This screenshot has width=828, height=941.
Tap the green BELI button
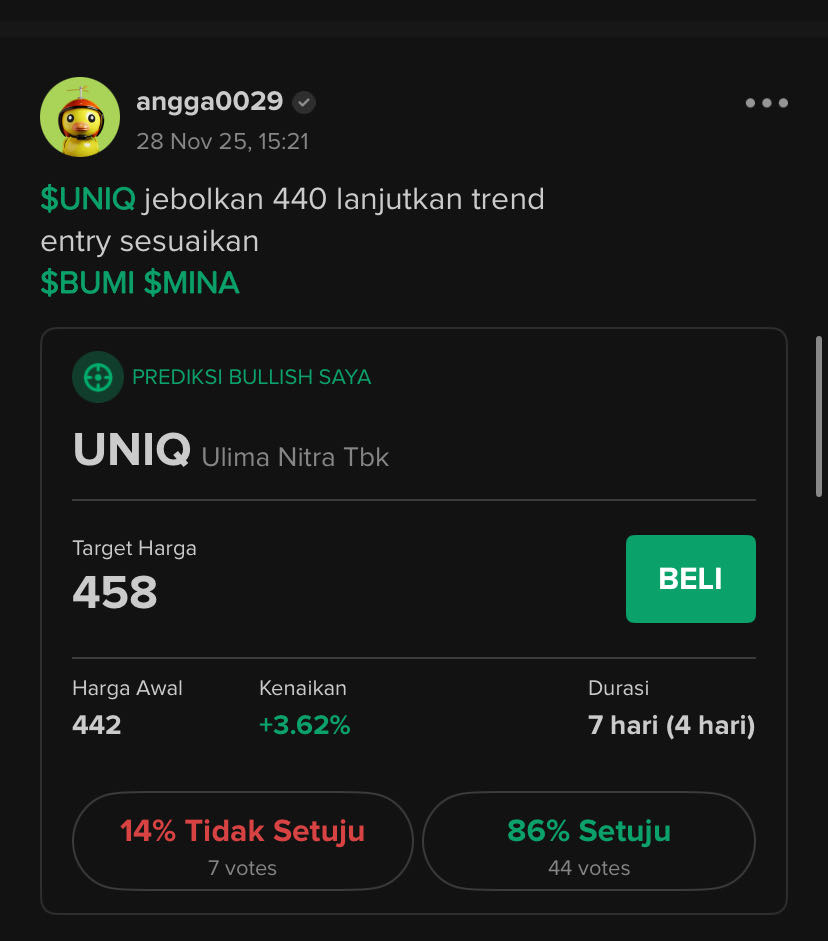pos(690,579)
